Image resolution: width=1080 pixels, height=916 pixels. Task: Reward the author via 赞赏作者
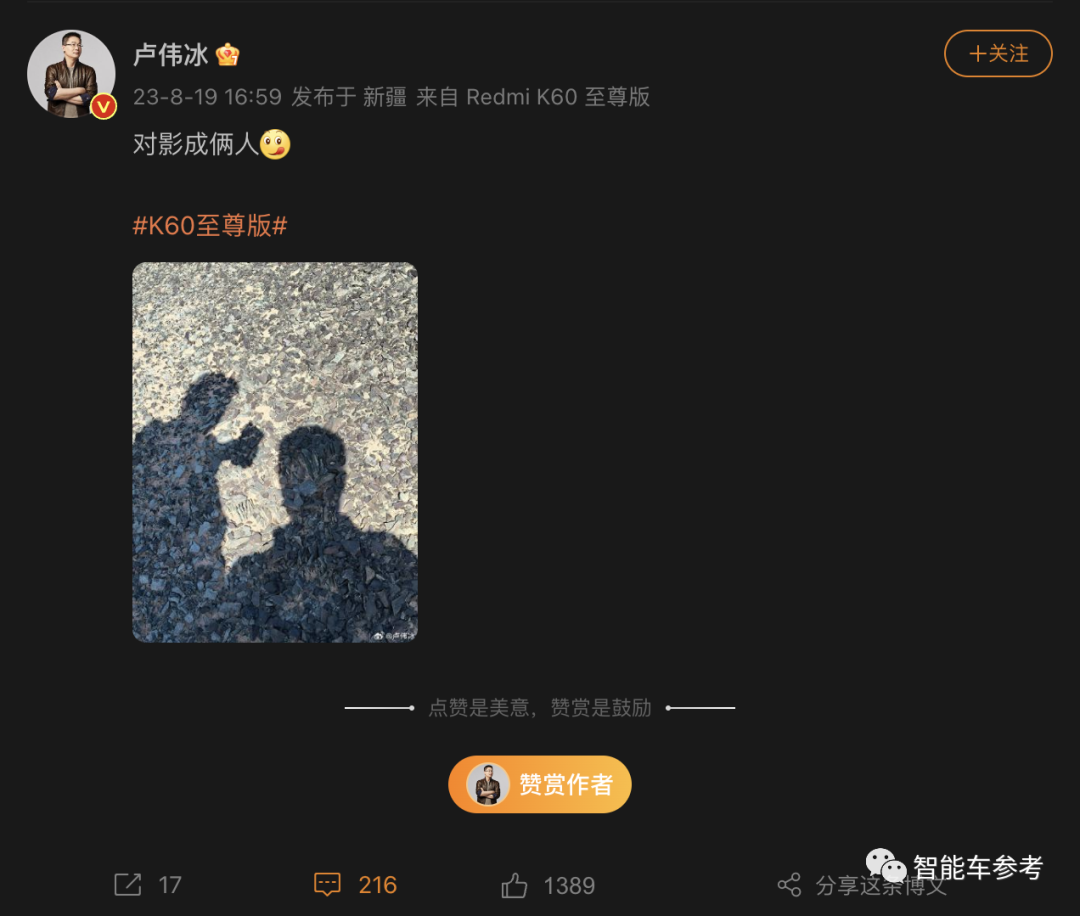click(x=540, y=785)
